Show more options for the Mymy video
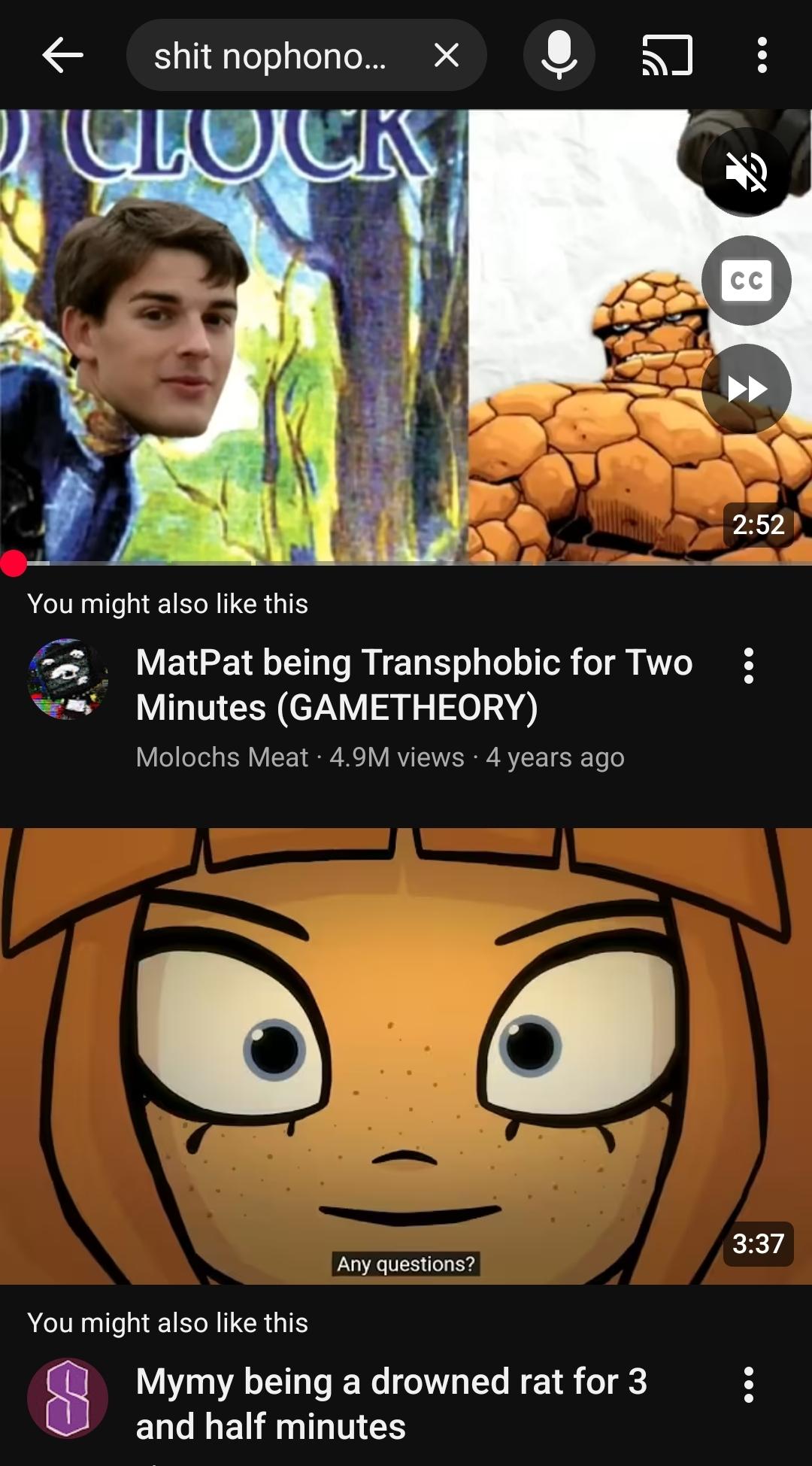 pos(748,1385)
